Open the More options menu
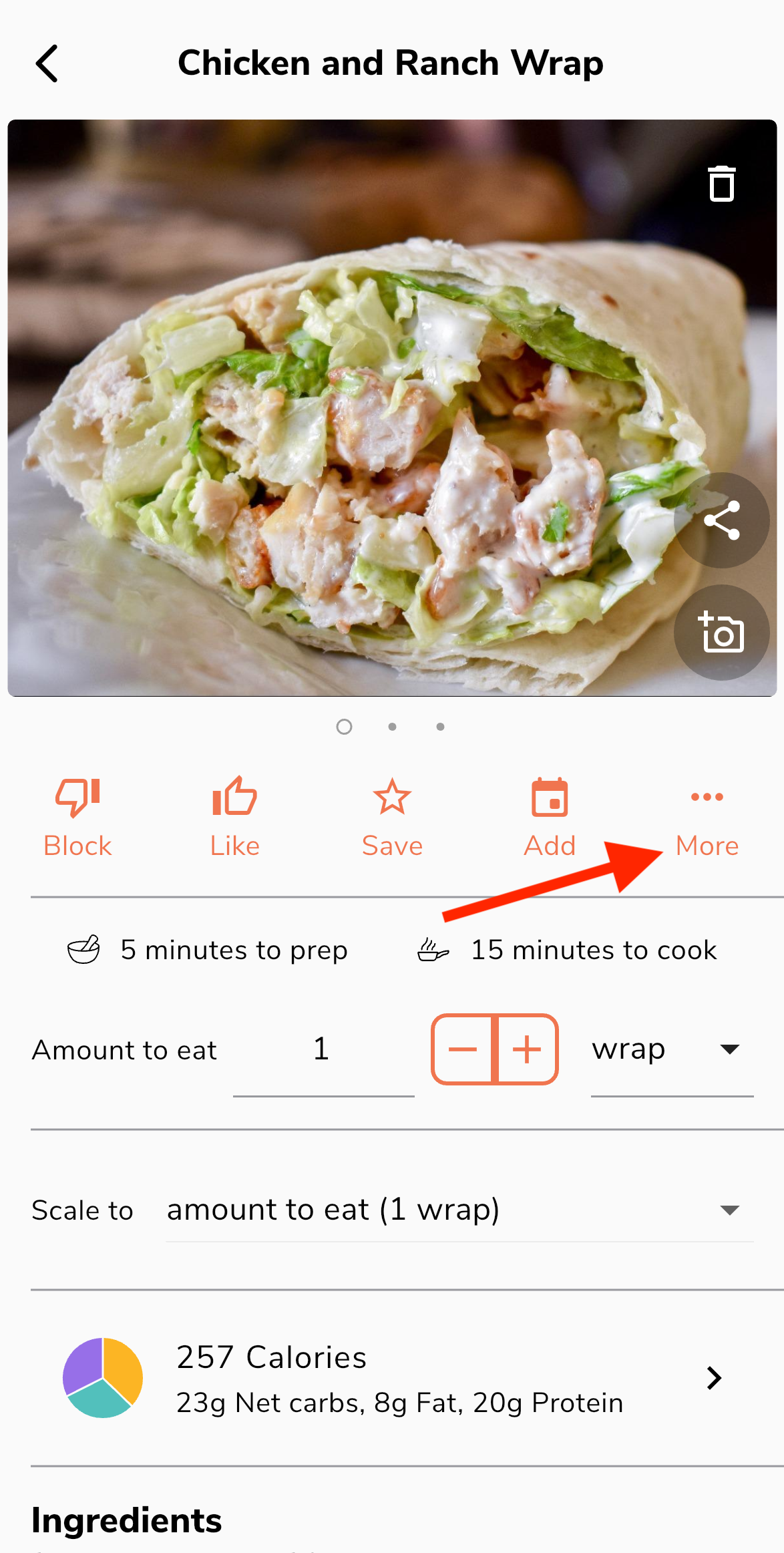784x1553 pixels. pyautogui.click(x=707, y=817)
